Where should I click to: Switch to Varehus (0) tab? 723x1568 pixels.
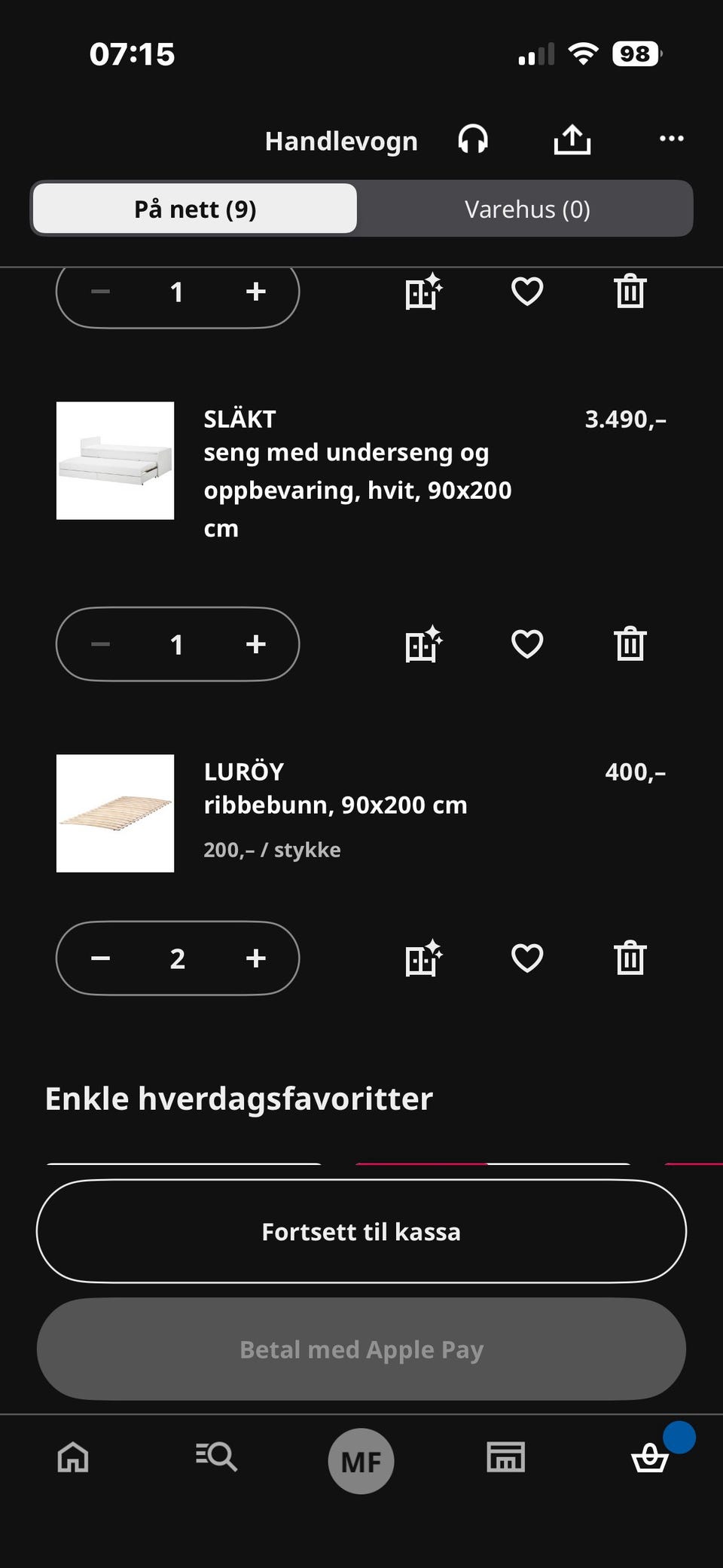526,209
